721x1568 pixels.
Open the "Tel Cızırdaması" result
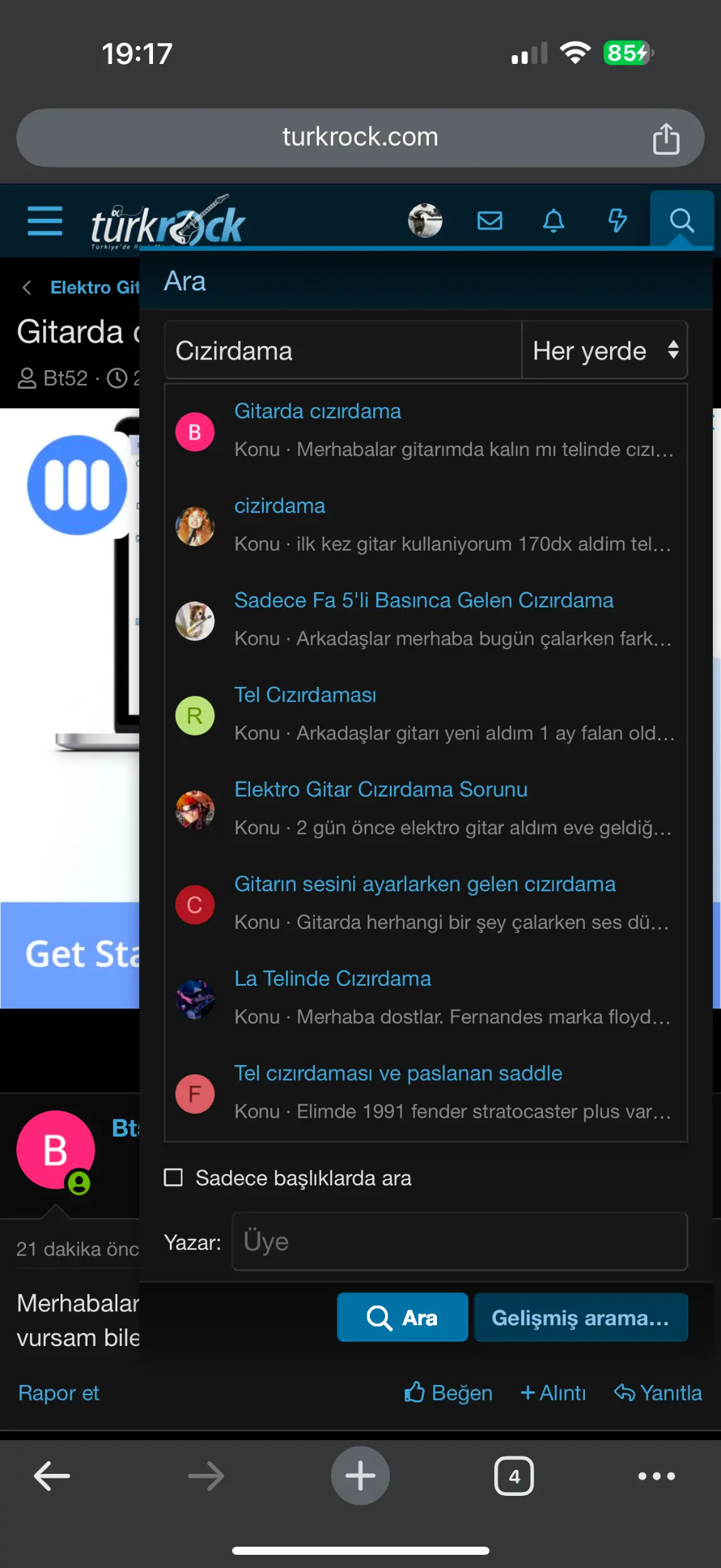[x=305, y=695]
